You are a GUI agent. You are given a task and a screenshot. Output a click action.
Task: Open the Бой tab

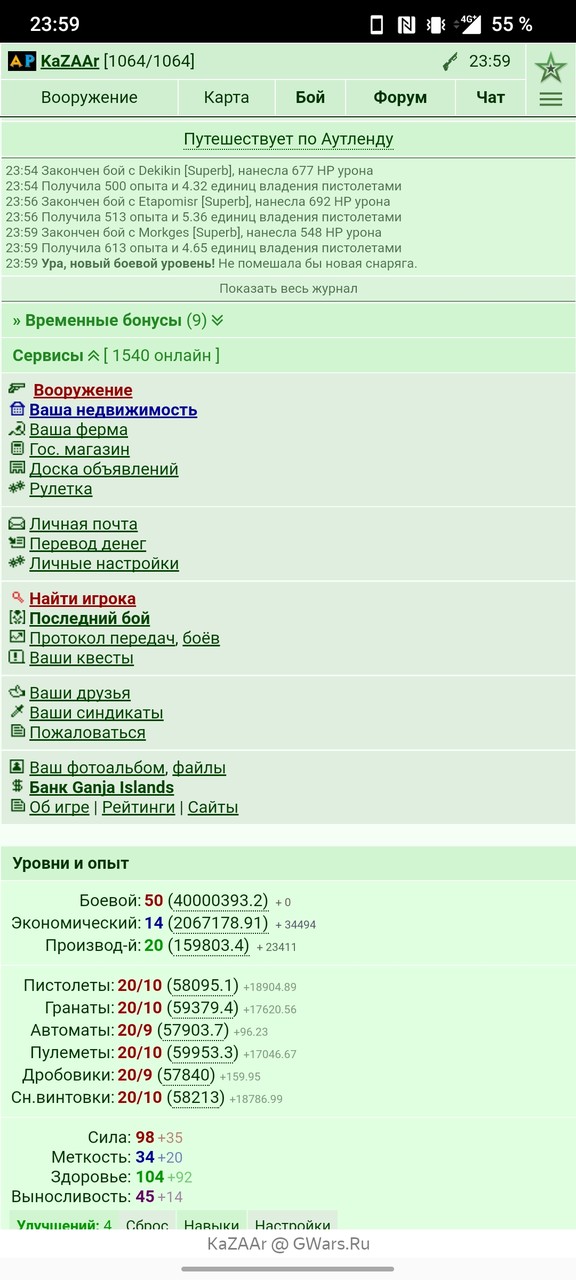[311, 97]
